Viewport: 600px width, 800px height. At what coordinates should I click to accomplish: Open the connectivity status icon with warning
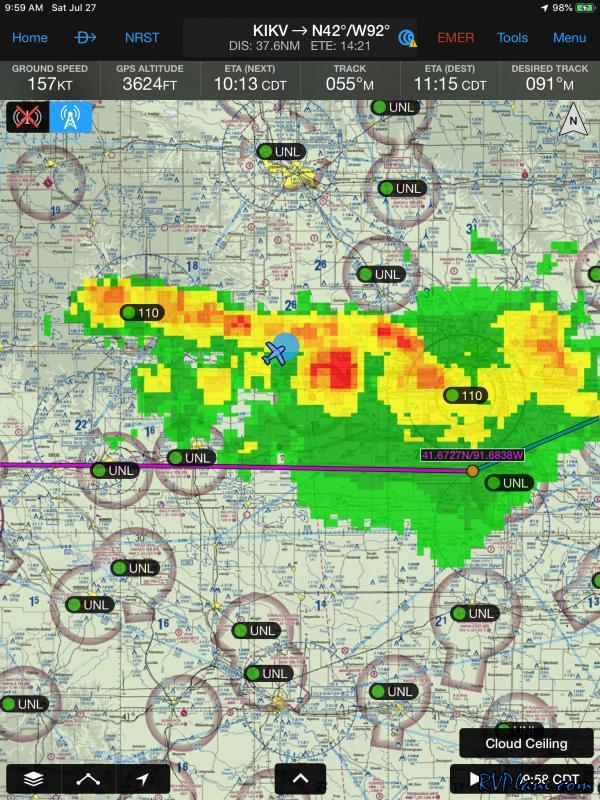pyautogui.click(x=407, y=38)
